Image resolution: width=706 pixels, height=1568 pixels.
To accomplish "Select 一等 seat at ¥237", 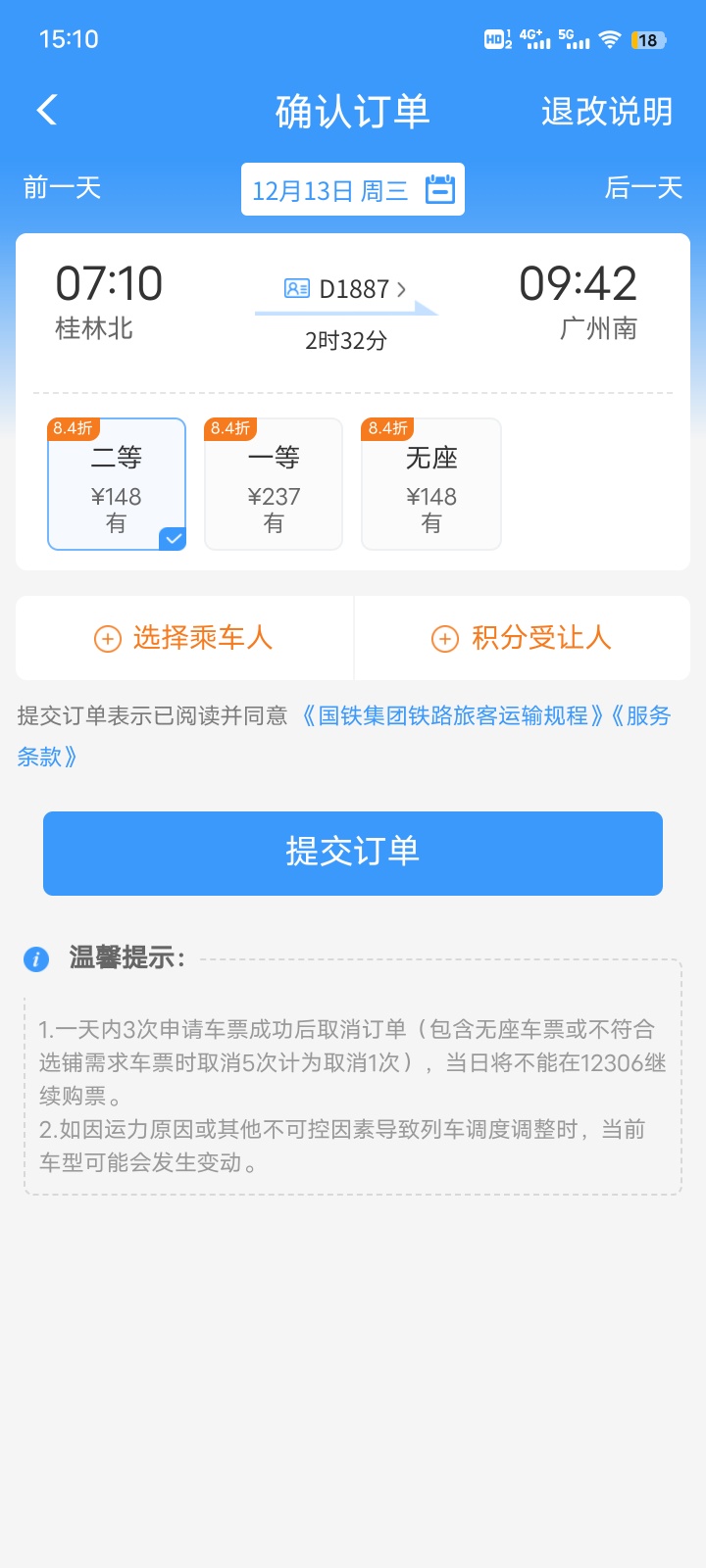I will [274, 484].
